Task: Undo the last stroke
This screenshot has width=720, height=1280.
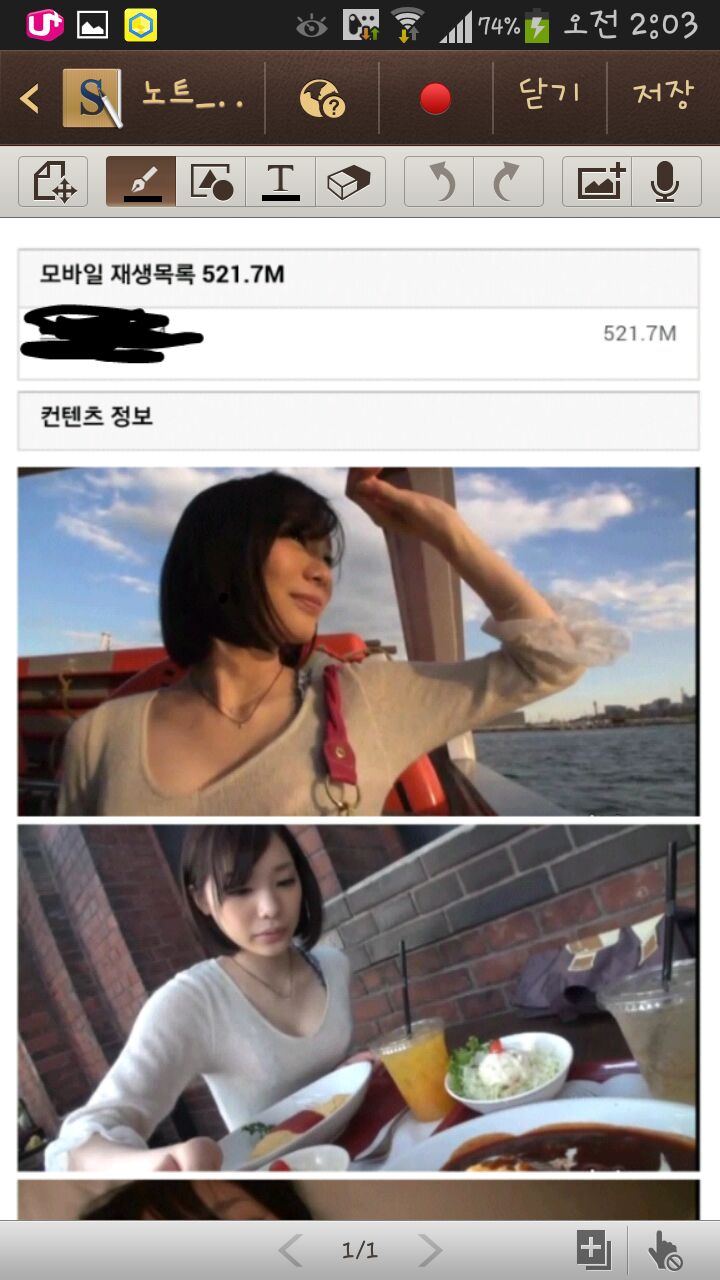Action: click(x=439, y=182)
